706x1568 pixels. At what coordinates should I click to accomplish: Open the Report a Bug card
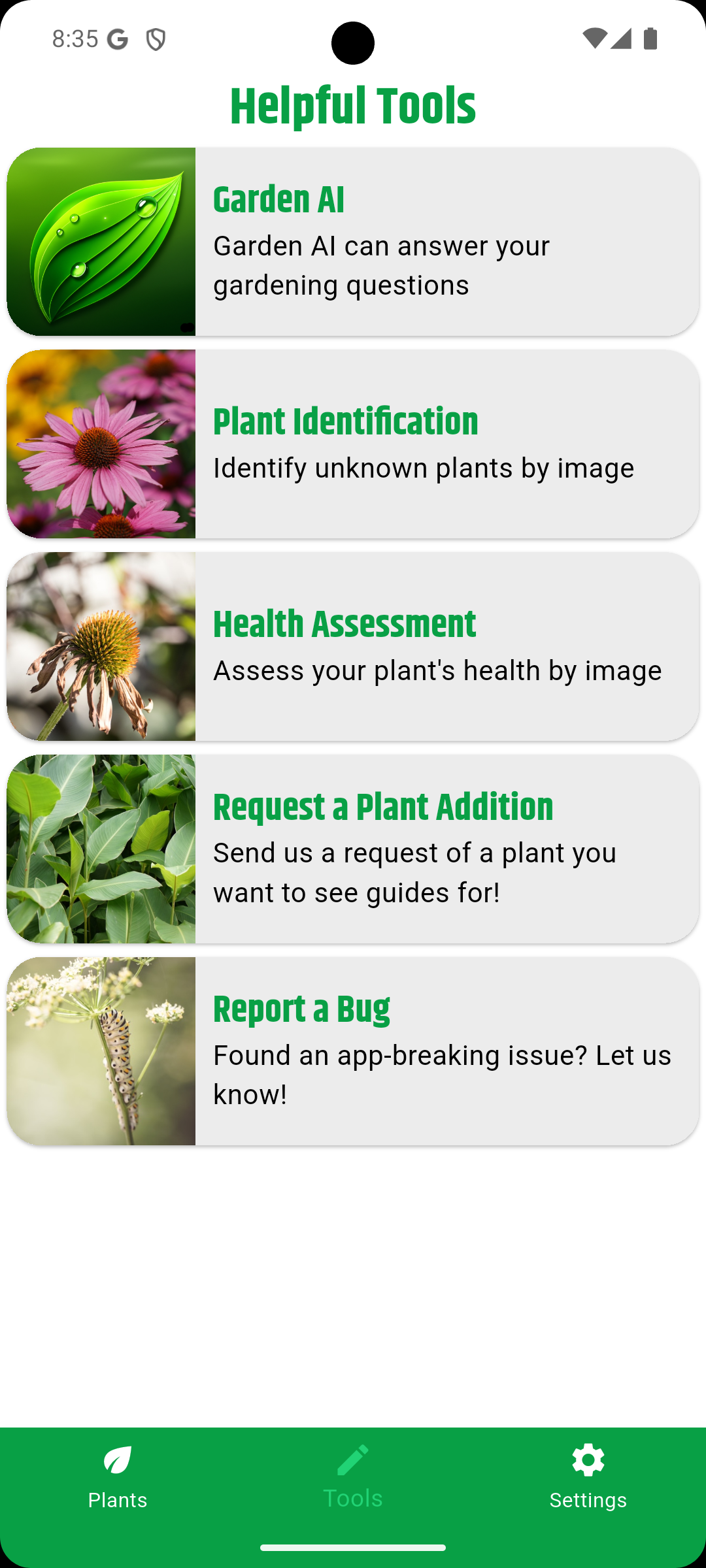pyautogui.click(x=353, y=1051)
